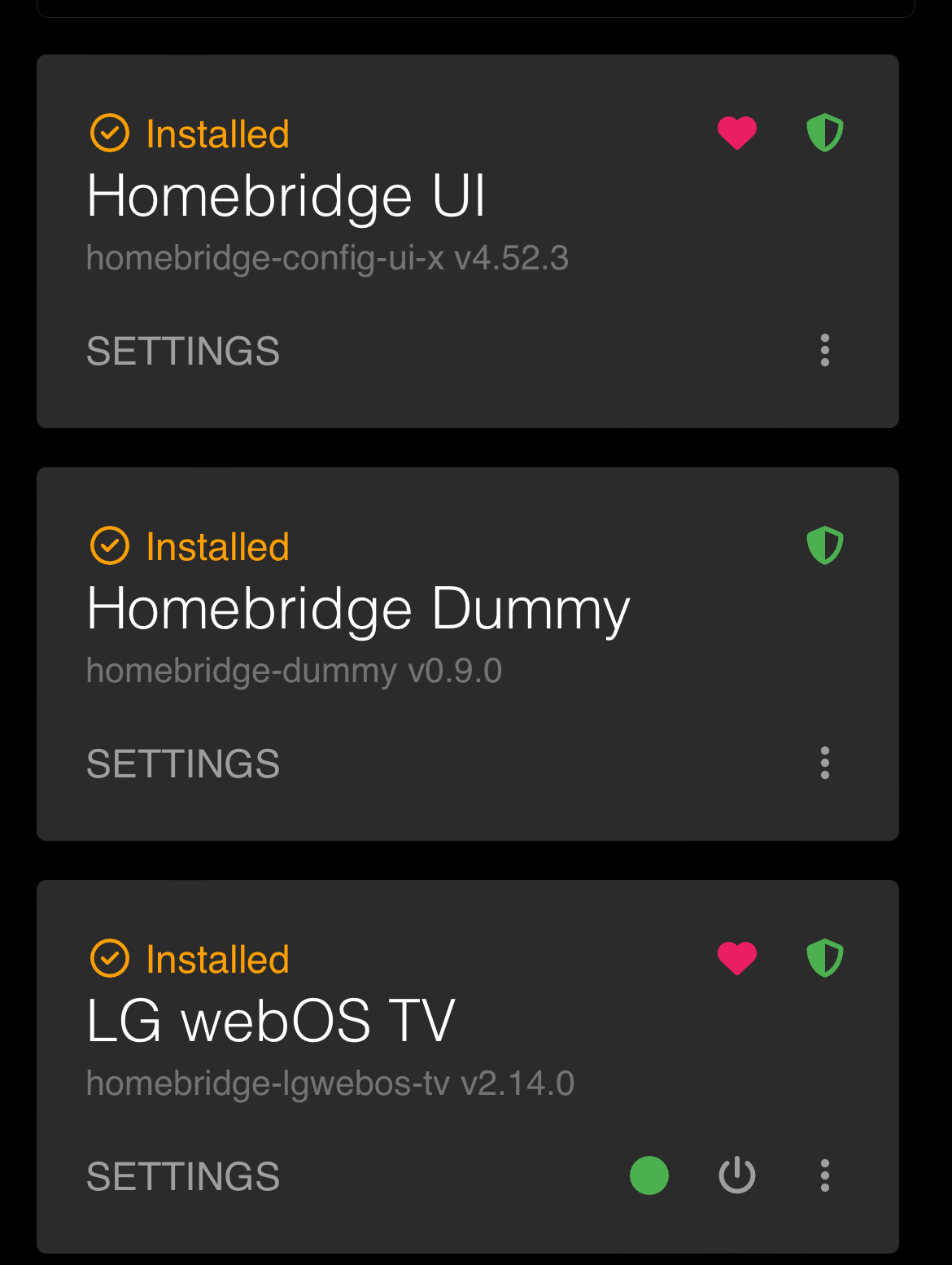
Task: View the verified shield on Homebridge UI
Action: pyautogui.click(x=824, y=133)
